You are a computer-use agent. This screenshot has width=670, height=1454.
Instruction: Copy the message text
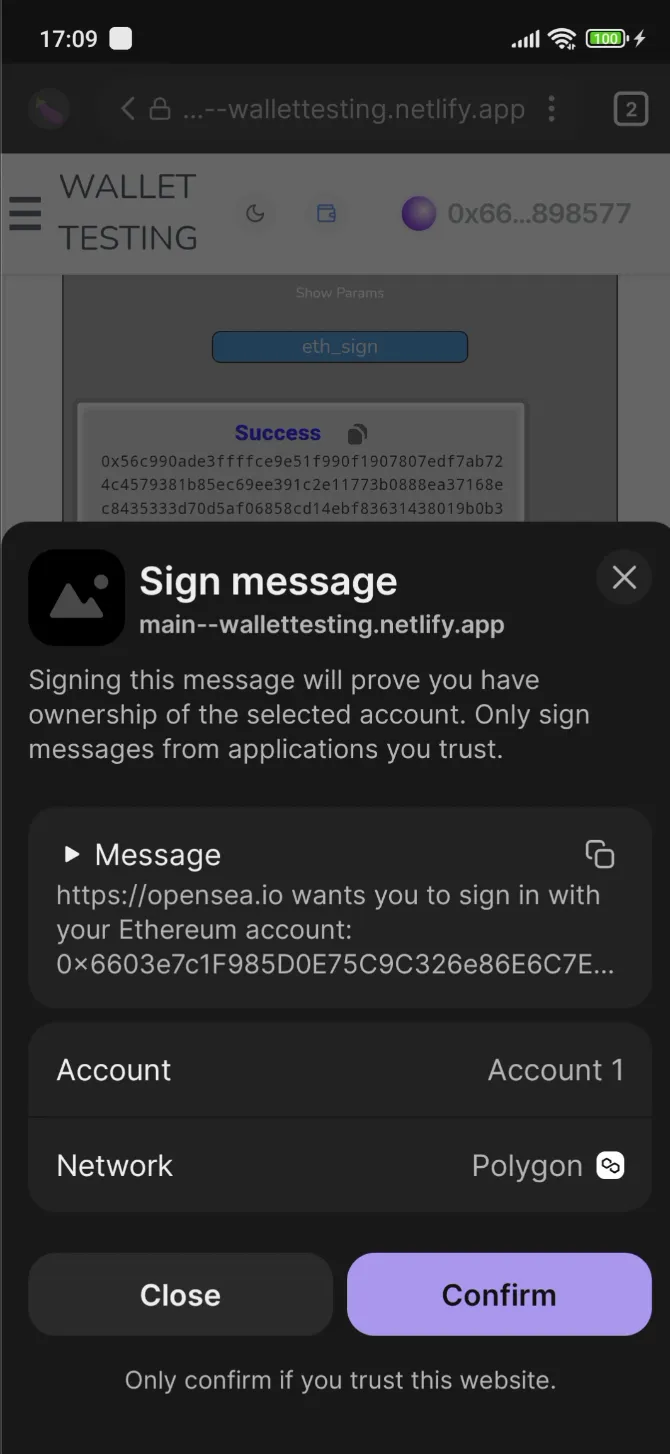point(599,854)
